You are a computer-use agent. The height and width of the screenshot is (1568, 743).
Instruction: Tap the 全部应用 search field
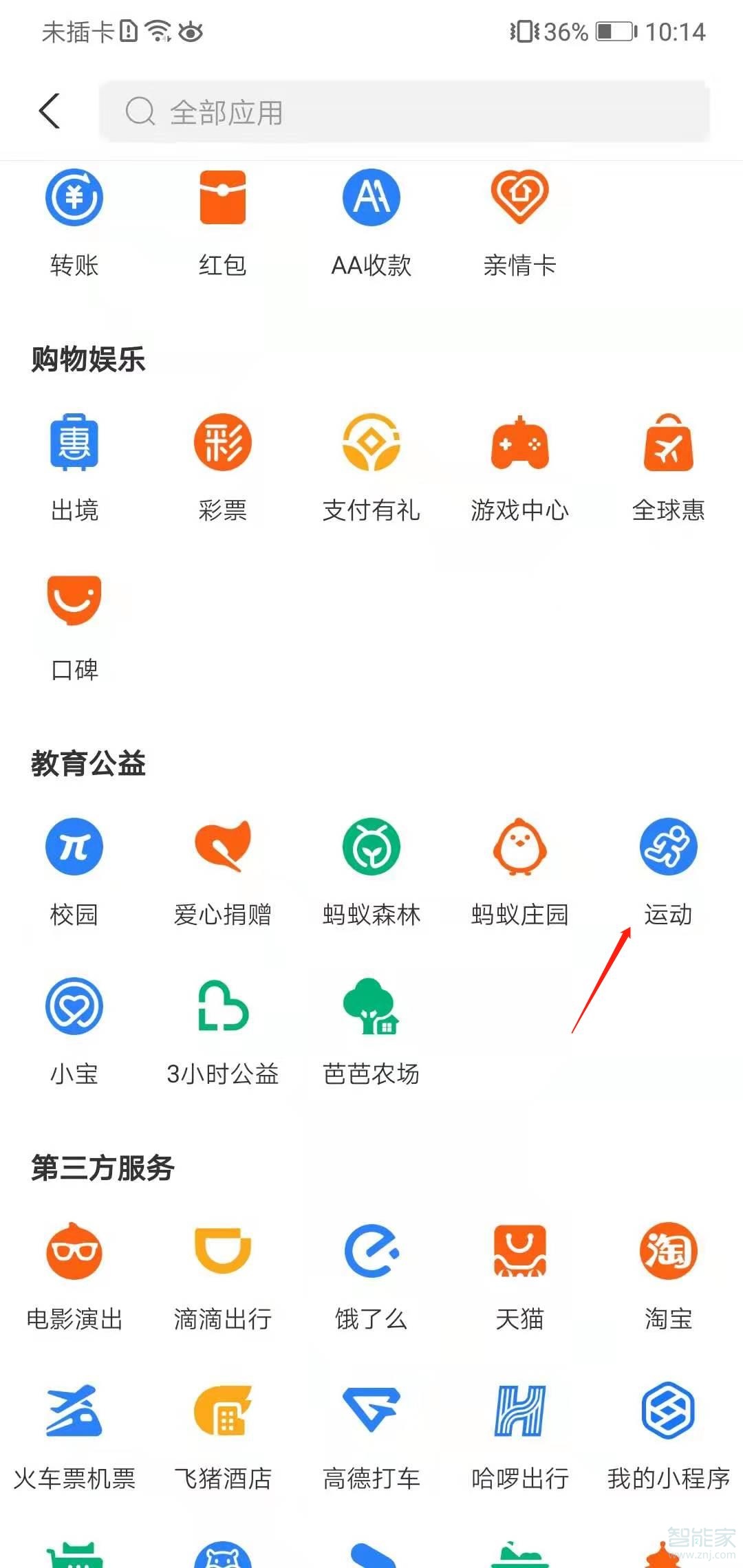pyautogui.click(x=406, y=113)
